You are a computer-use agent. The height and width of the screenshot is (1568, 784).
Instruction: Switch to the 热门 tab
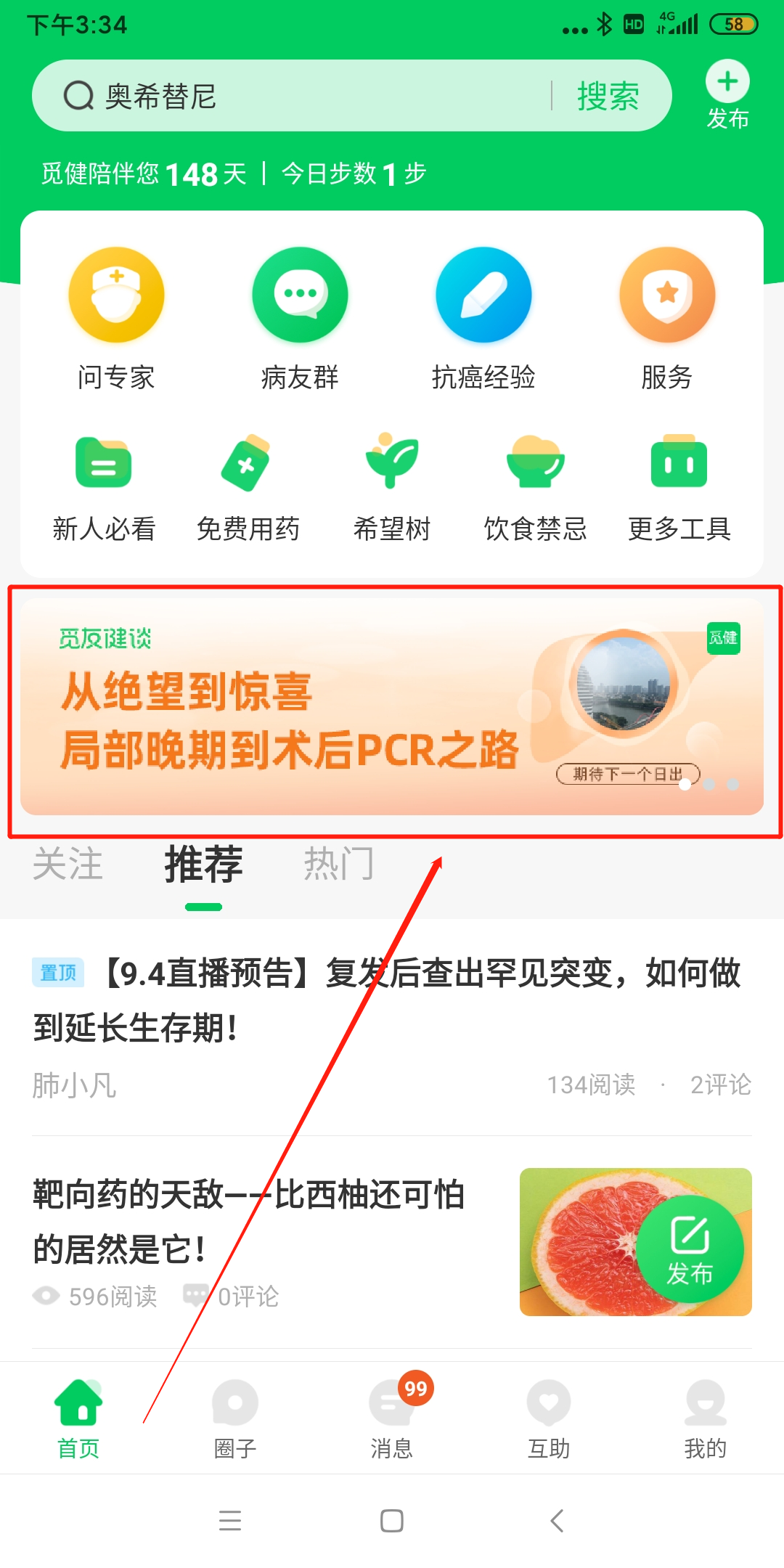338,864
